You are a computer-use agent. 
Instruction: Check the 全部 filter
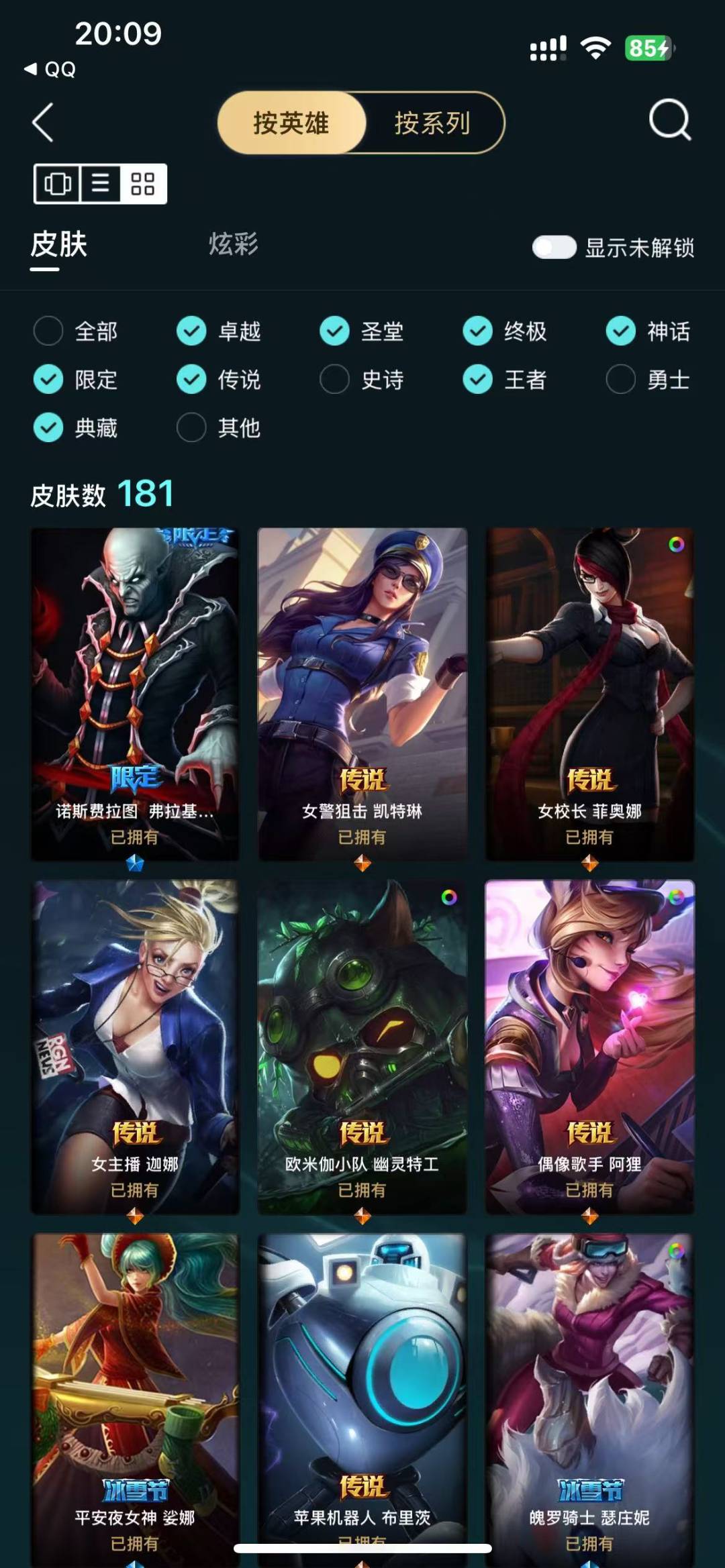[x=48, y=331]
